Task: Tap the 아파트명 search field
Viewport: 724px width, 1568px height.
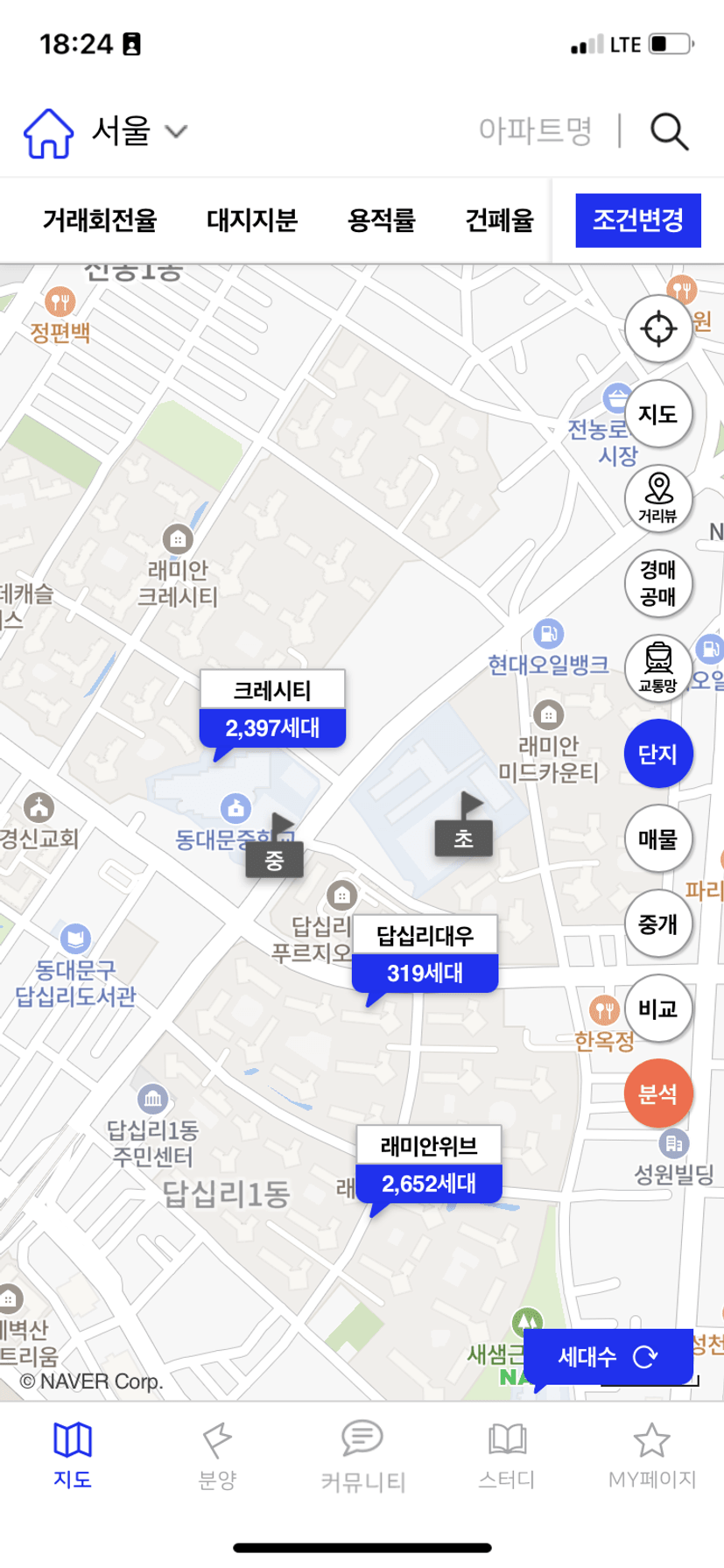Action: (535, 131)
